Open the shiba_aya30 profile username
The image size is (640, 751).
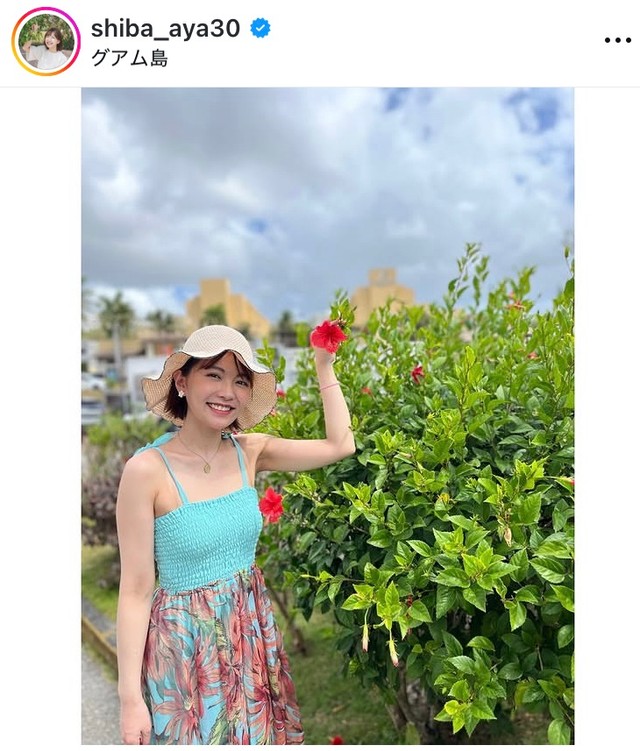[165, 28]
